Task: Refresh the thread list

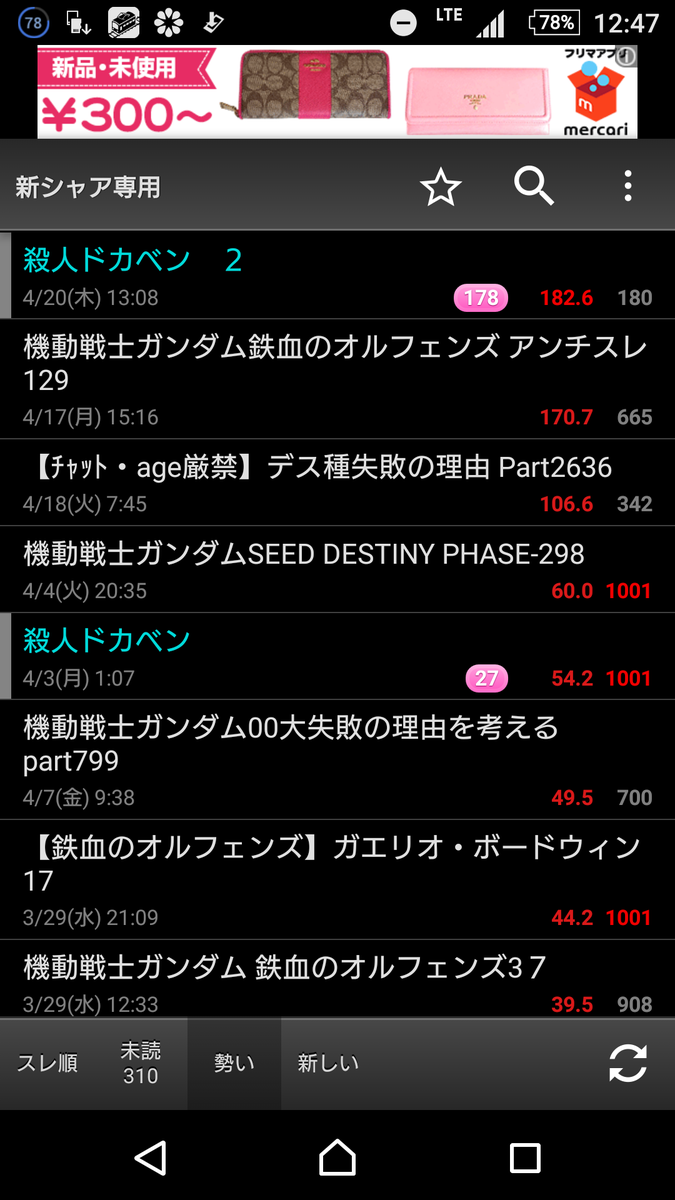Action: point(628,1063)
